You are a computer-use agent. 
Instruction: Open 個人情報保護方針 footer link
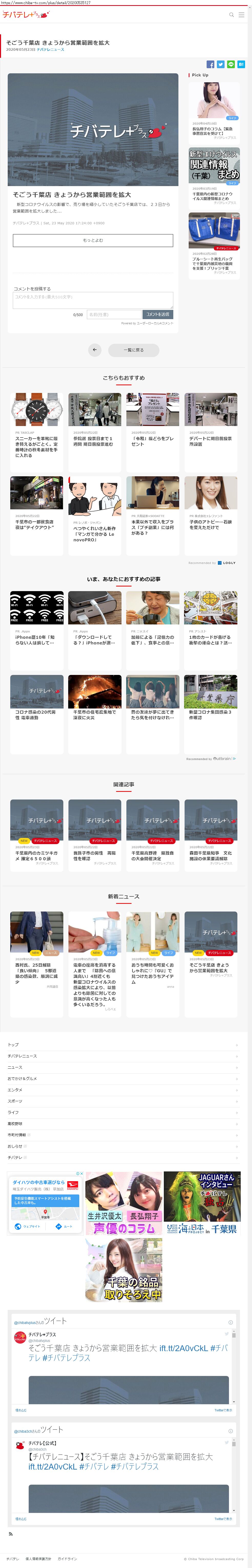click(38, 1559)
